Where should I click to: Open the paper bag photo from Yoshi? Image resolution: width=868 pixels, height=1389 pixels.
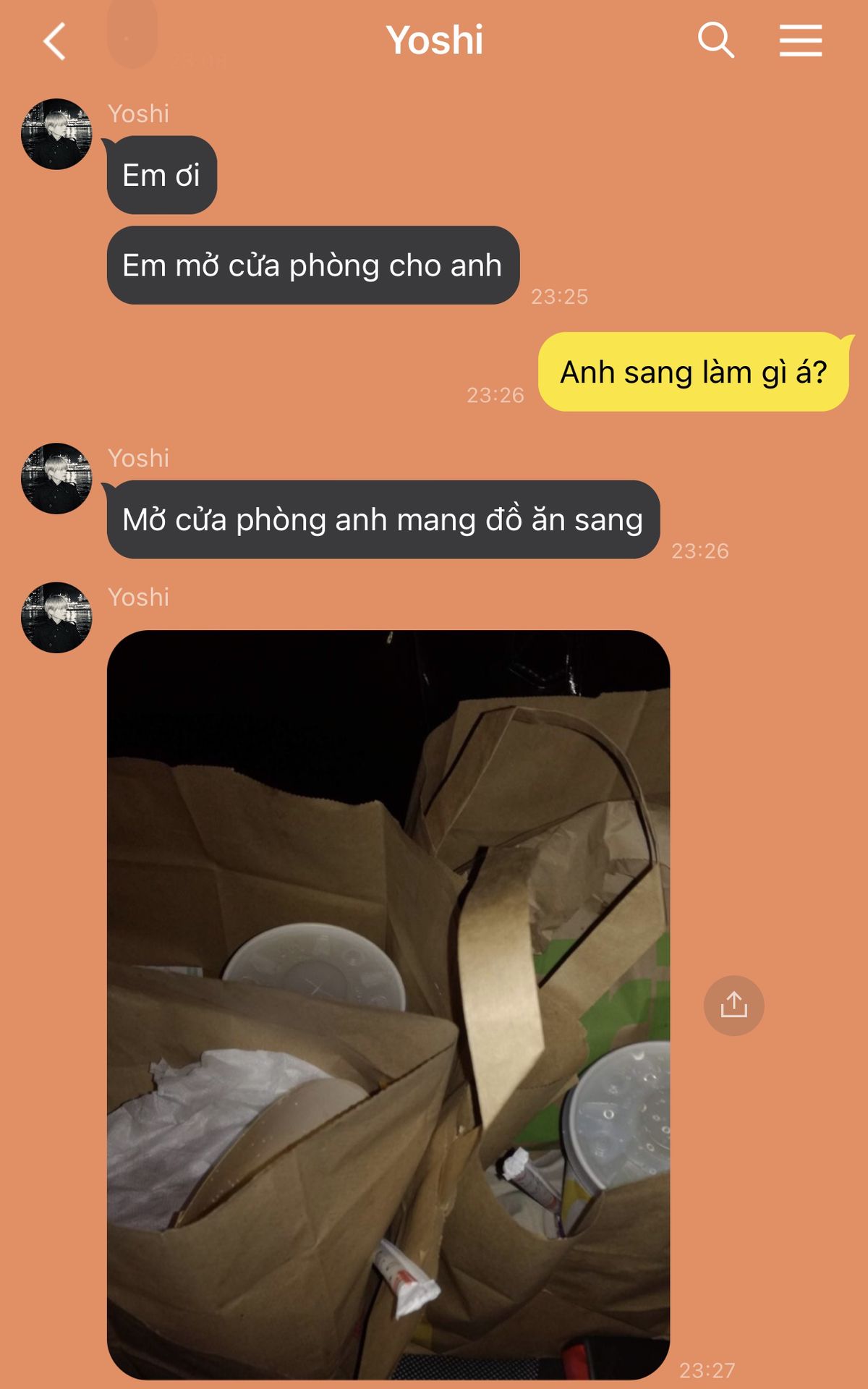388,1004
